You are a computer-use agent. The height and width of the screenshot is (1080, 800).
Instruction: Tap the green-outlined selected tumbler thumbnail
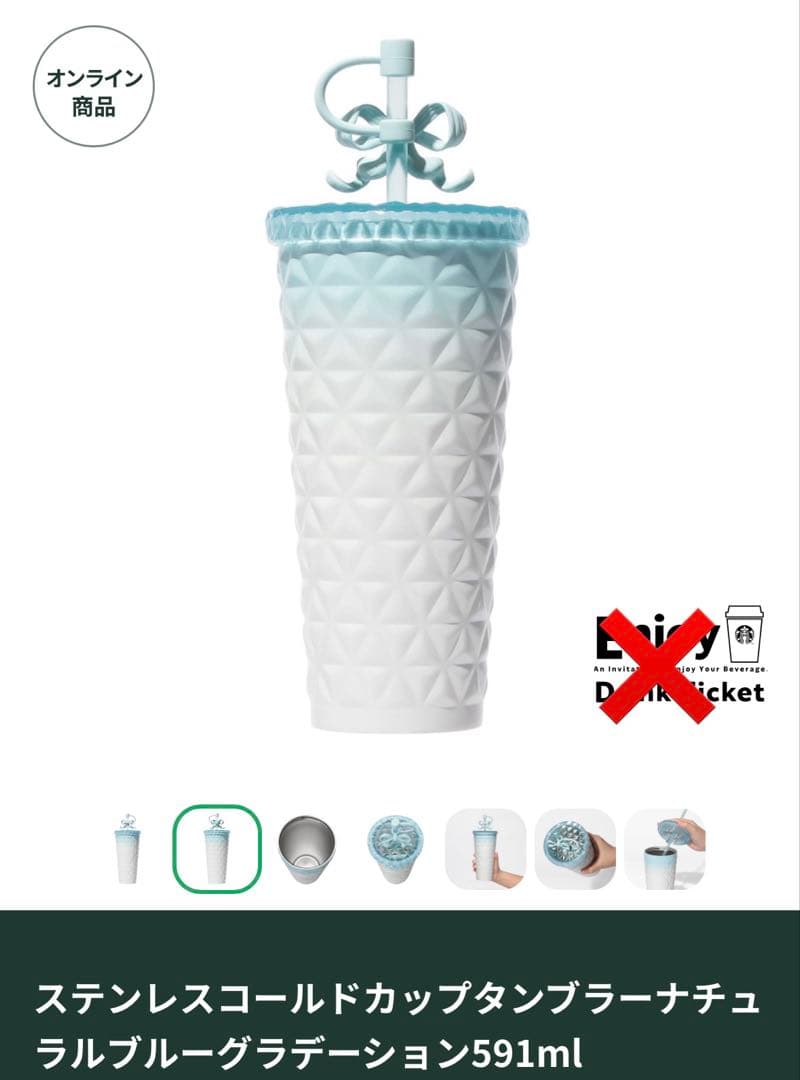click(x=217, y=849)
